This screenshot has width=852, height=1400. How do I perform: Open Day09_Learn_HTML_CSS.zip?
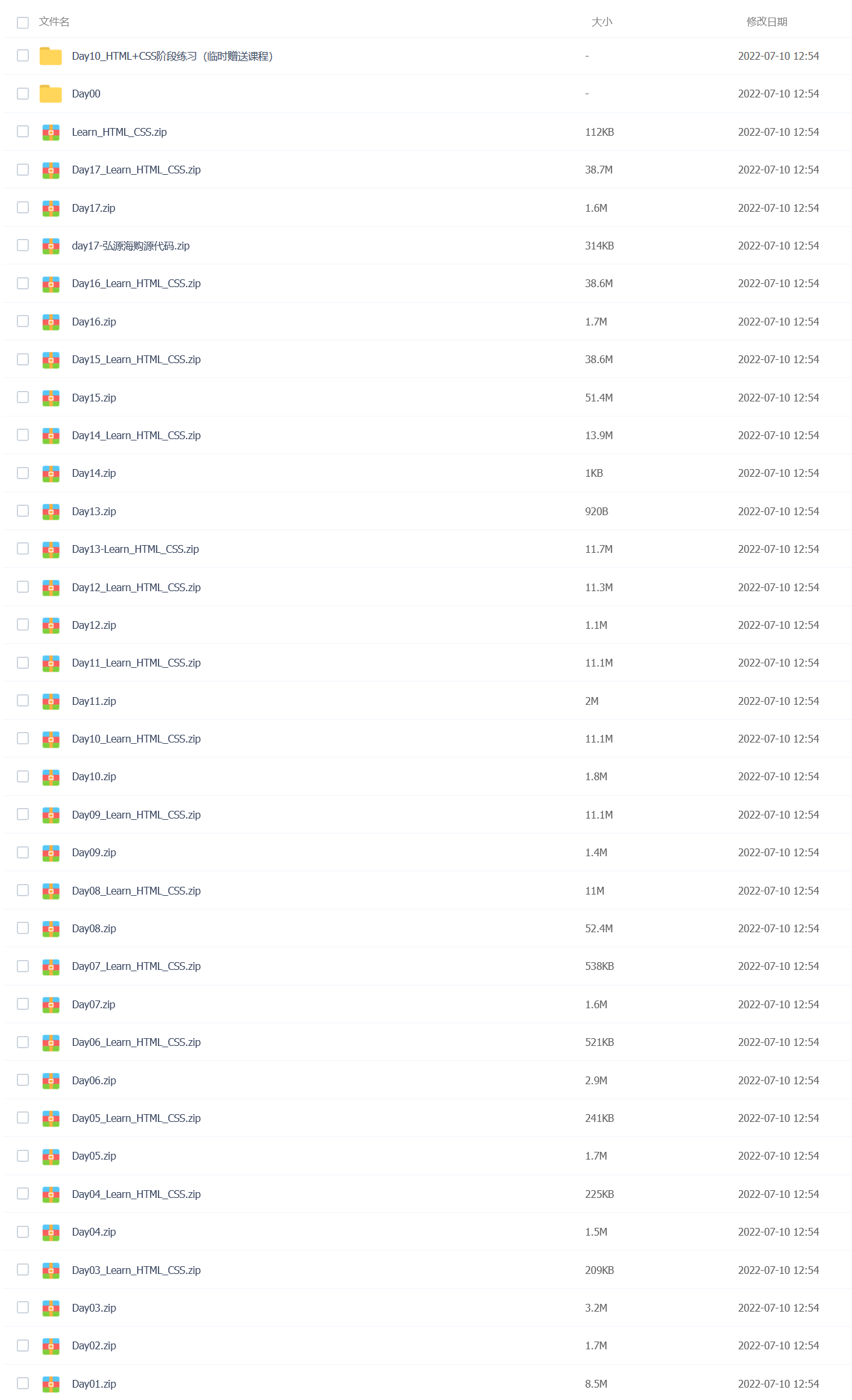[136, 815]
